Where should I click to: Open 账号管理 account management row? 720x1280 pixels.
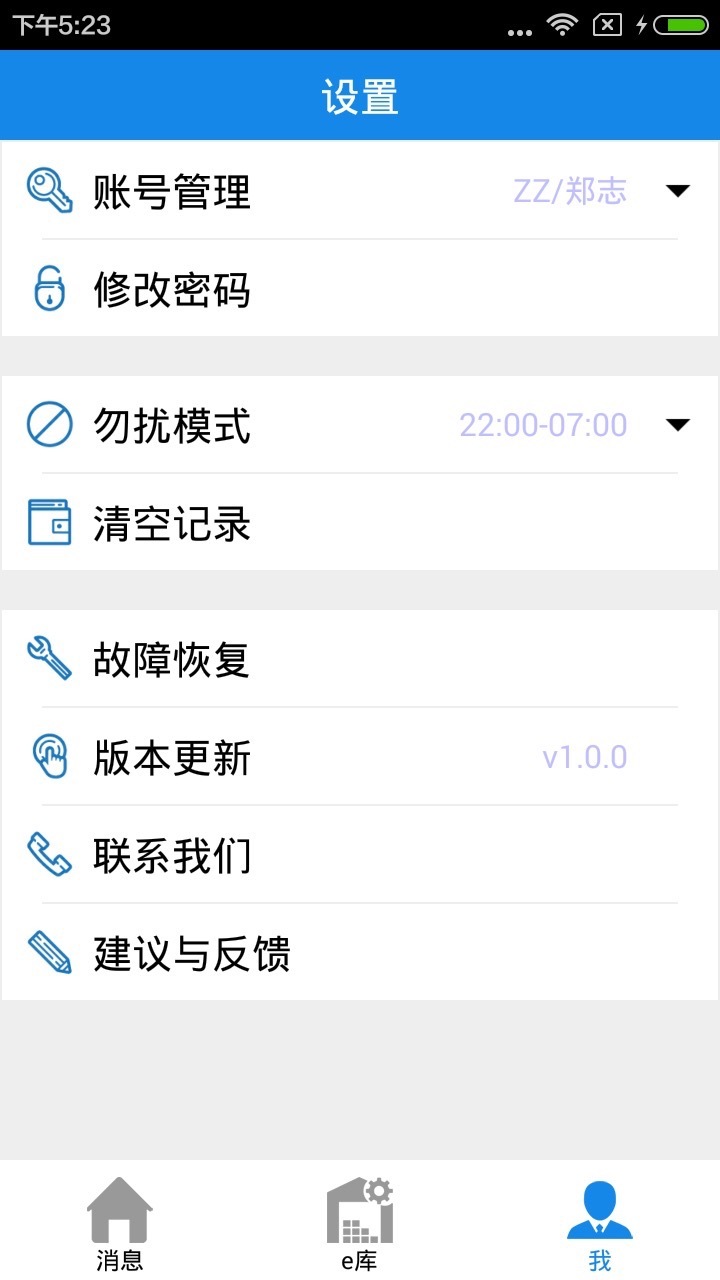172,191
